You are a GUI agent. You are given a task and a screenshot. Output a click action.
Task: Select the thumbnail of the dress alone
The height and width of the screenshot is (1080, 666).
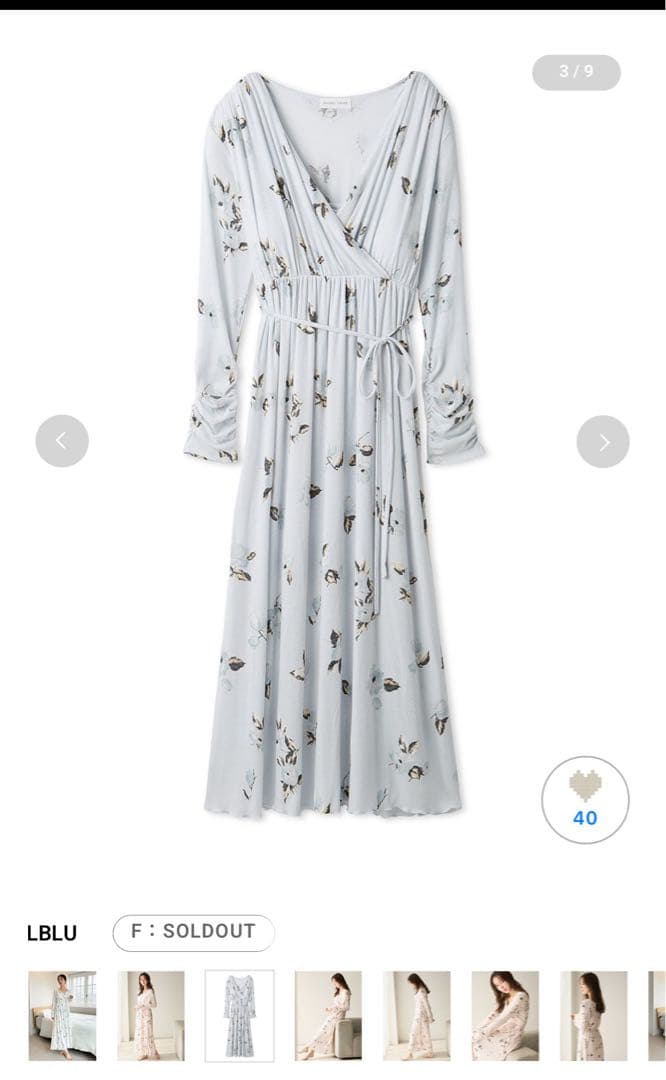240,1015
